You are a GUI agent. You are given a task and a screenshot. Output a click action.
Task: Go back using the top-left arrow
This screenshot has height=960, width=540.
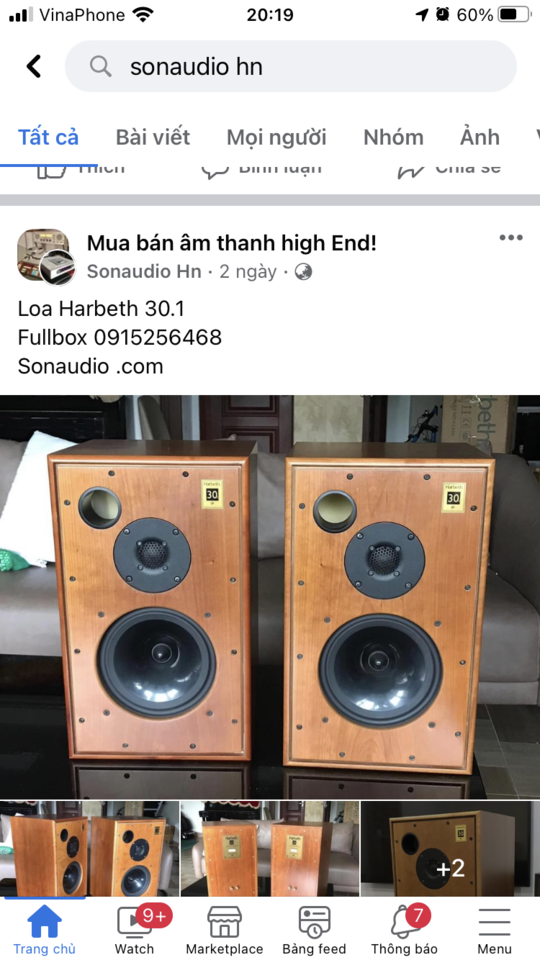(x=34, y=66)
